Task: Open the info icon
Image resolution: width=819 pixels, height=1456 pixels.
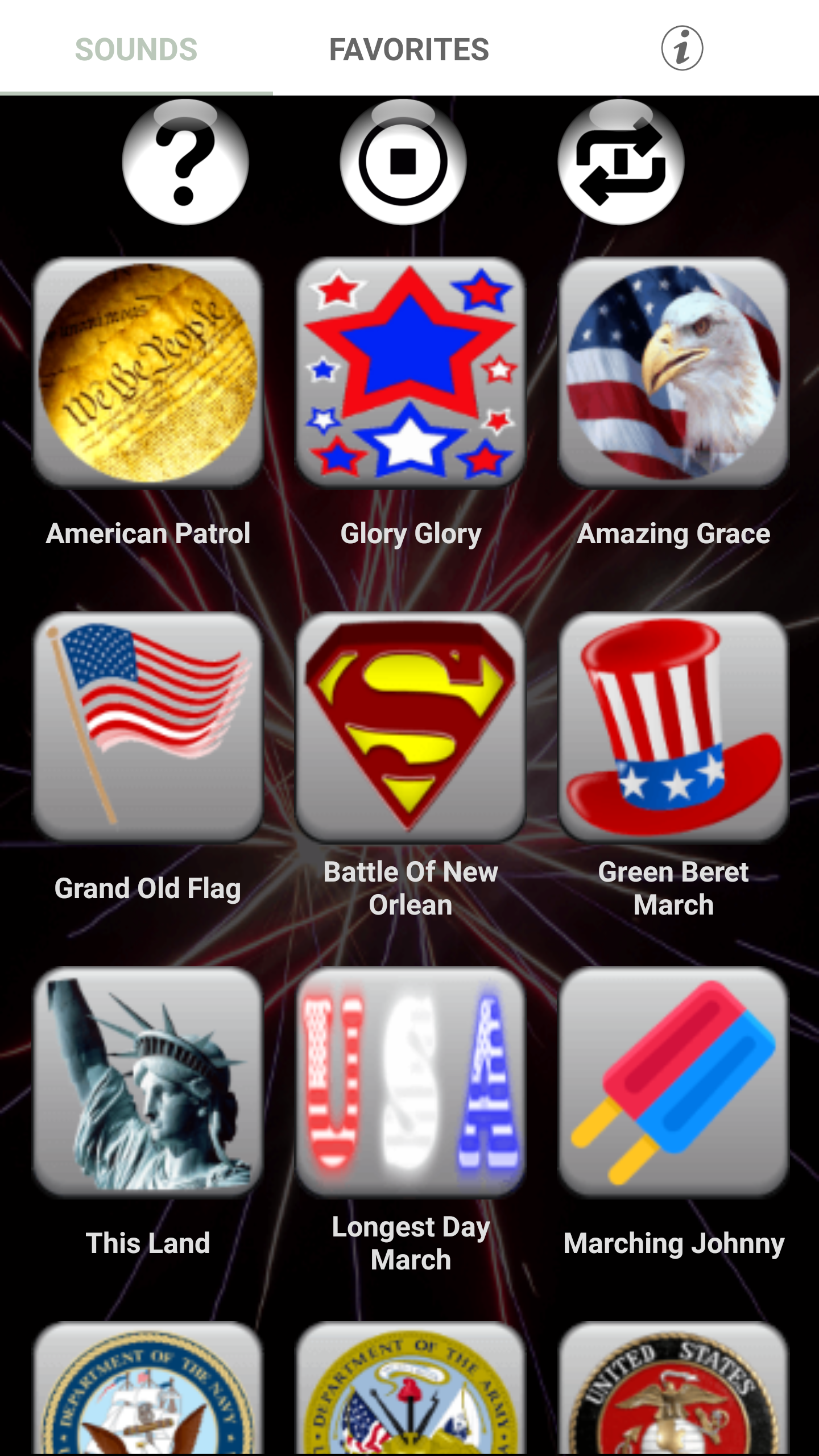Action: point(681,48)
